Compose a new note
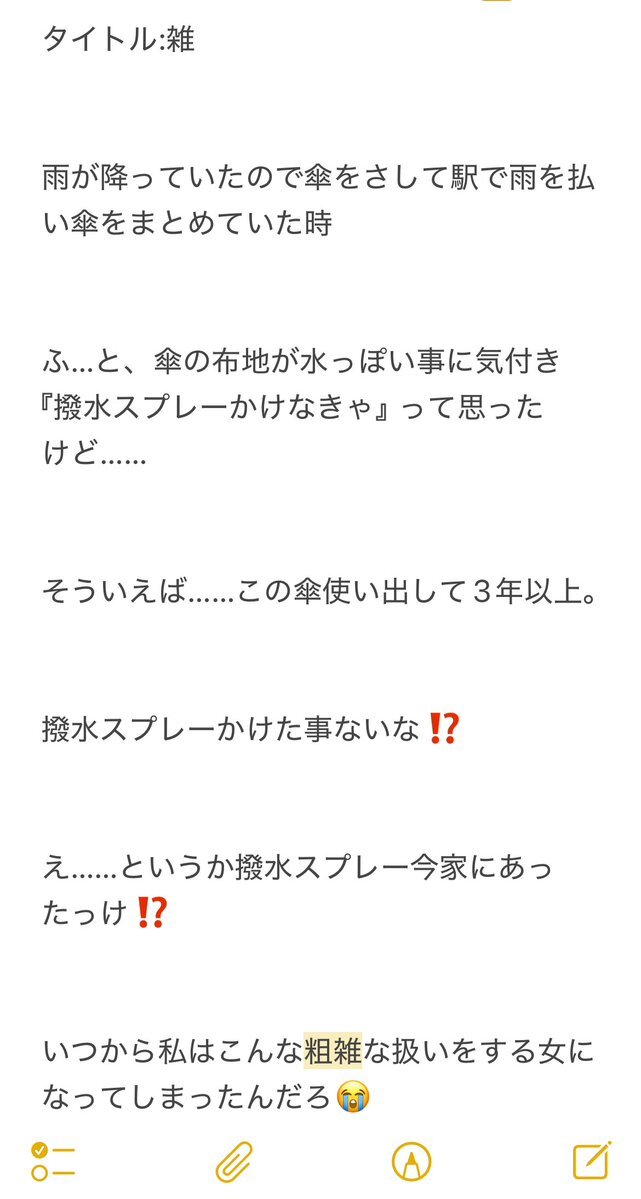 [x=592, y=1160]
